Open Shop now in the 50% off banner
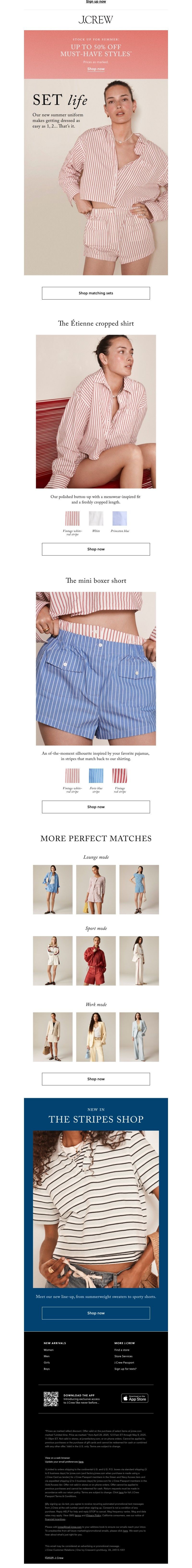The image size is (192, 1568). pyautogui.click(x=96, y=69)
